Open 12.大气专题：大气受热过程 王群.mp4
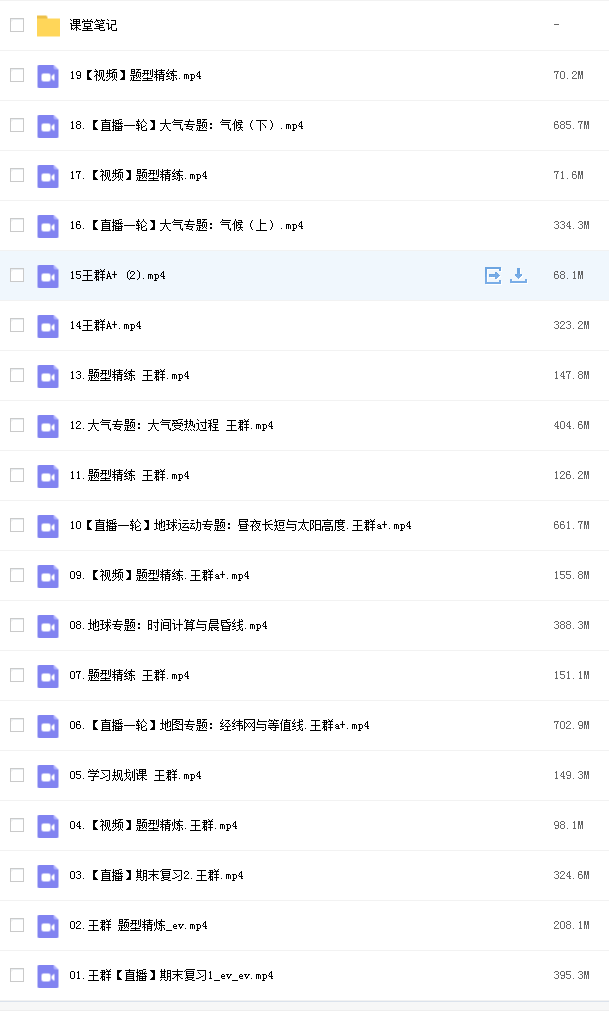The image size is (609, 1014). (x=171, y=426)
